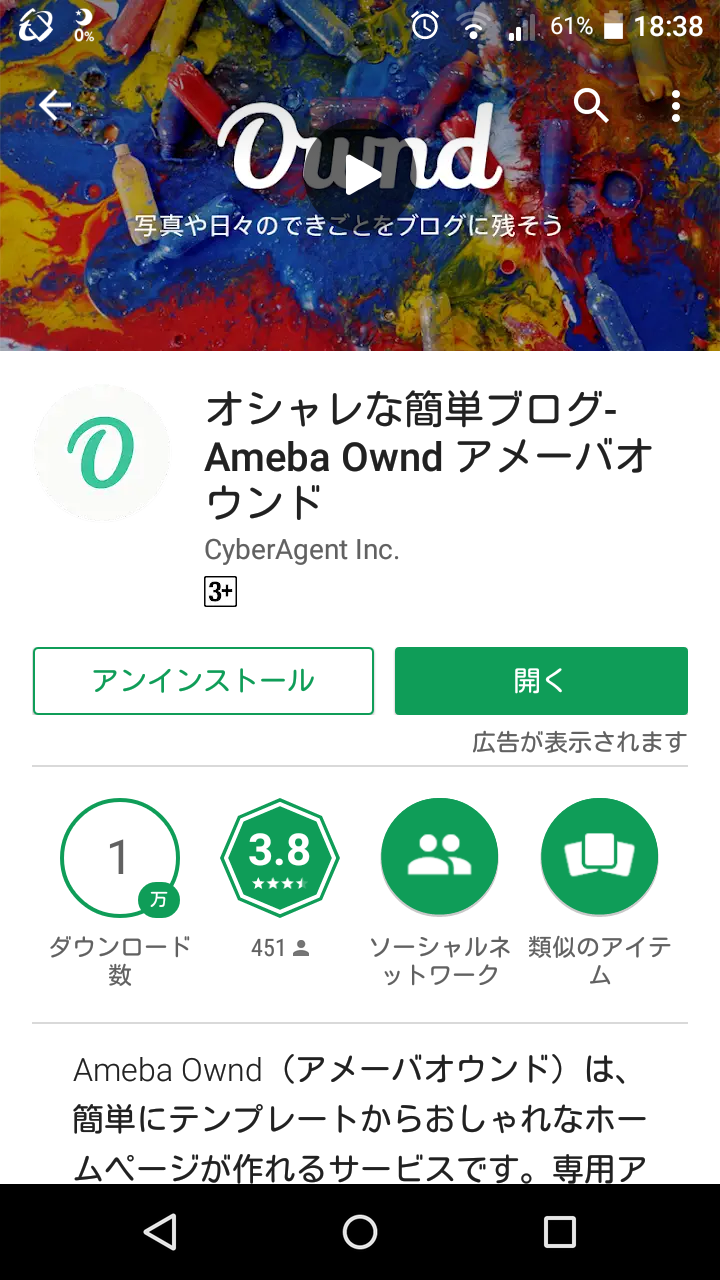720x1280 pixels.
Task: Open the CyberAgent Inc. developer page
Action: [302, 549]
